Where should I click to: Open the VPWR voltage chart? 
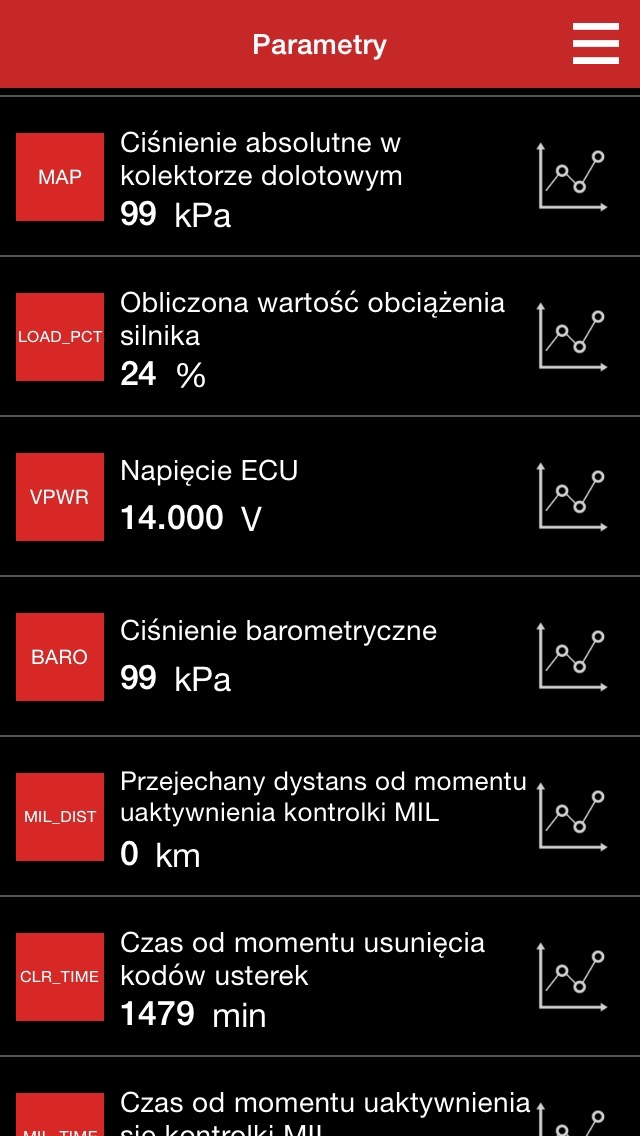572,497
